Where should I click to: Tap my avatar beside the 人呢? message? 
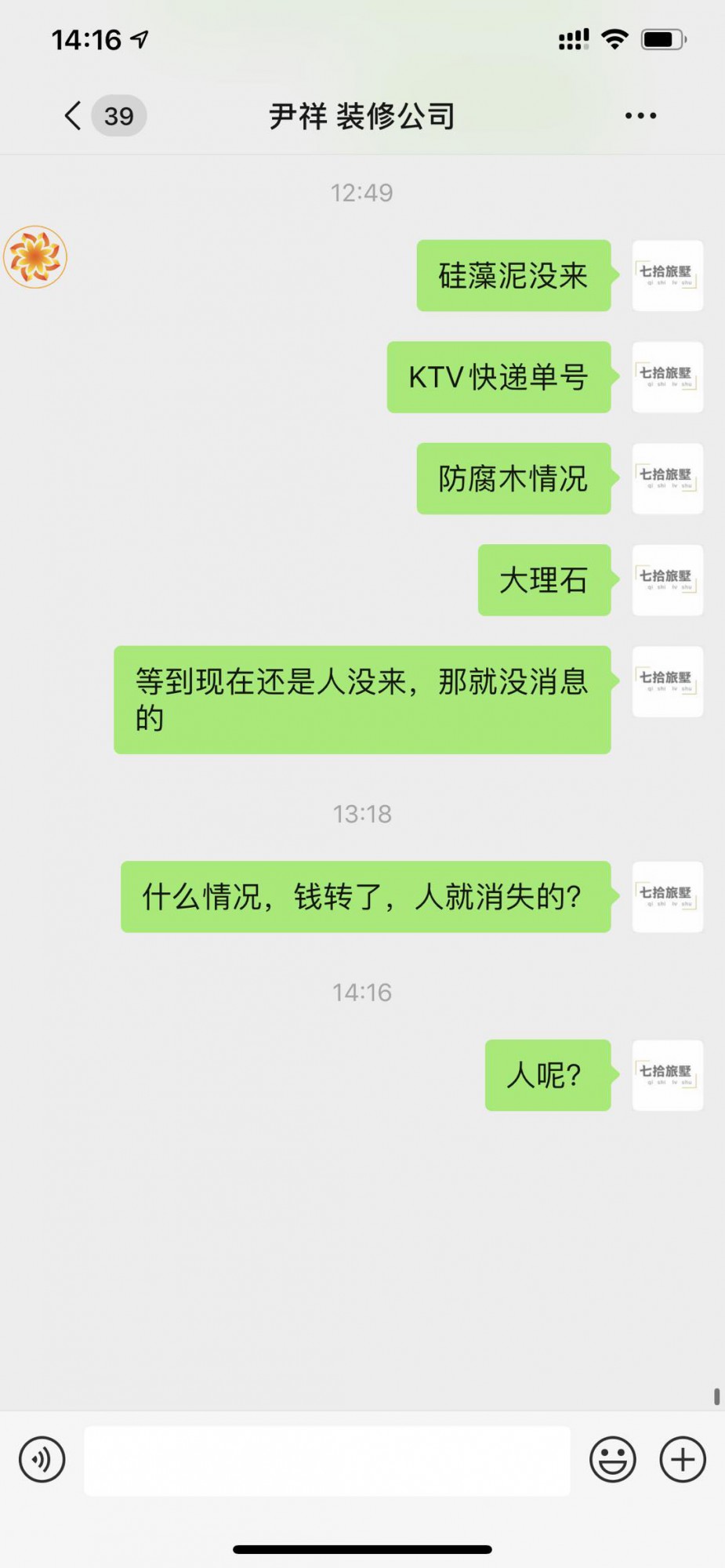point(667,1075)
